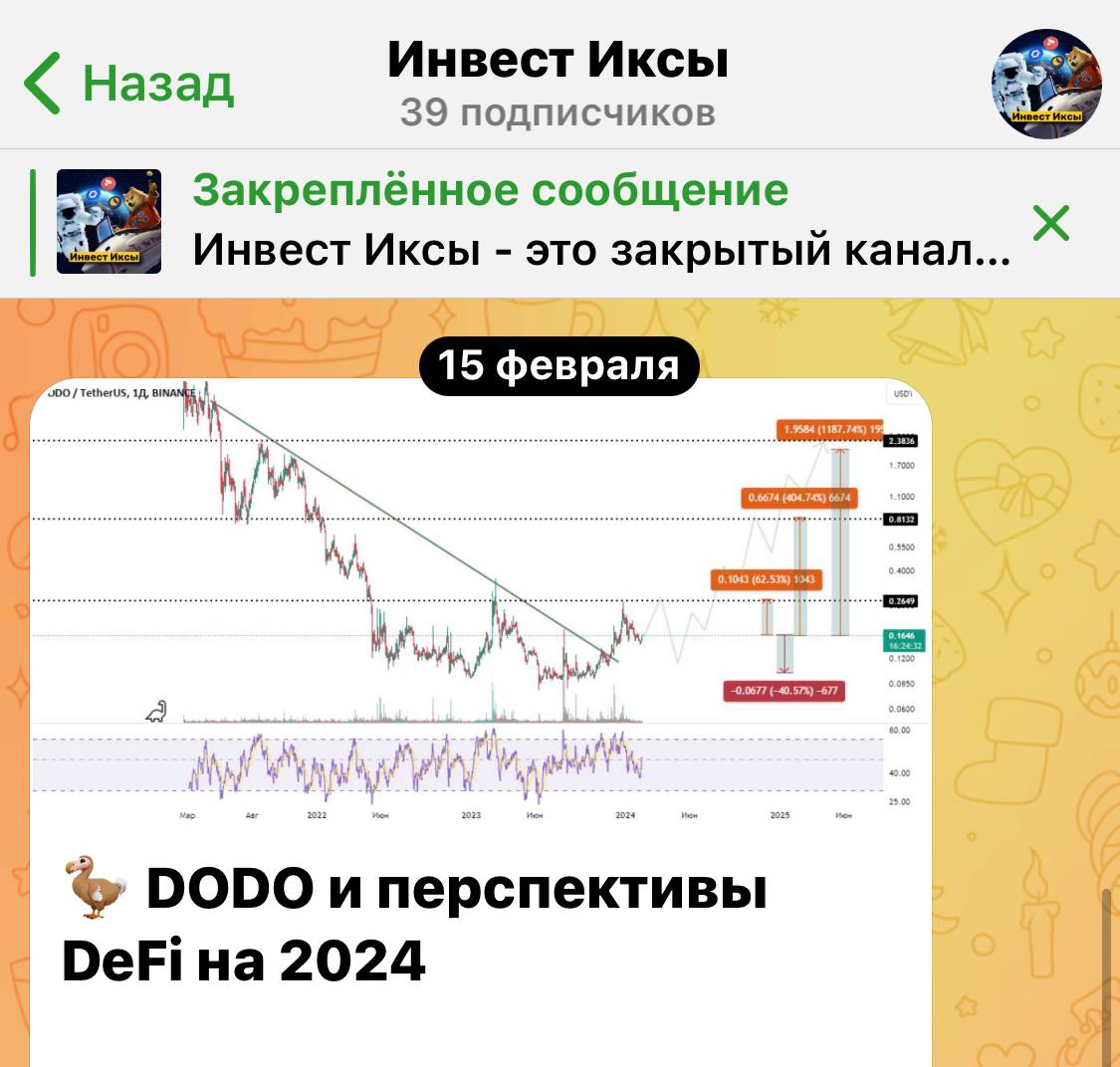Open the Инвест Иксы channel avatar
This screenshot has height=1067, width=1120.
point(1046,84)
